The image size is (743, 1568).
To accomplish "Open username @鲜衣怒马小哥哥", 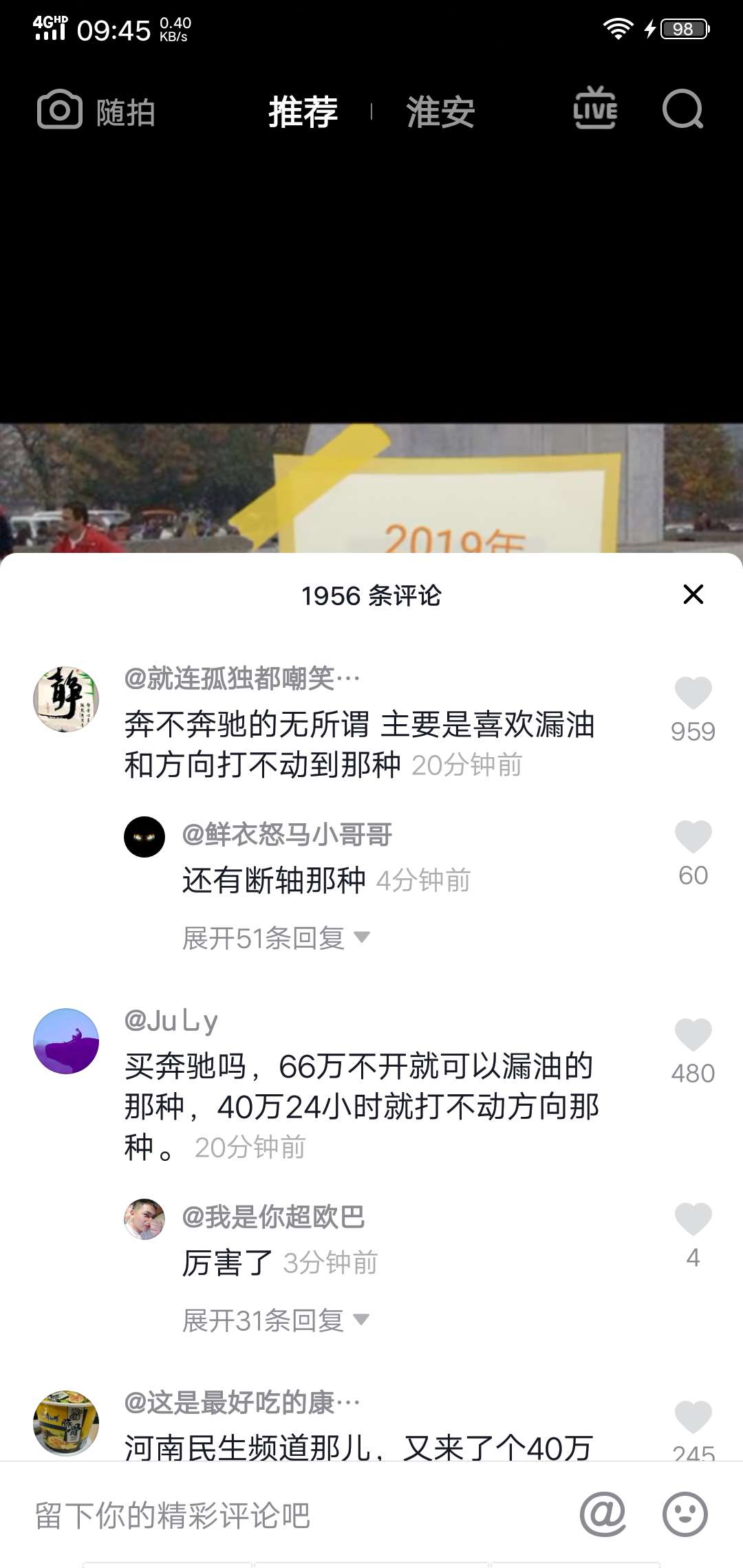I will click(x=287, y=834).
